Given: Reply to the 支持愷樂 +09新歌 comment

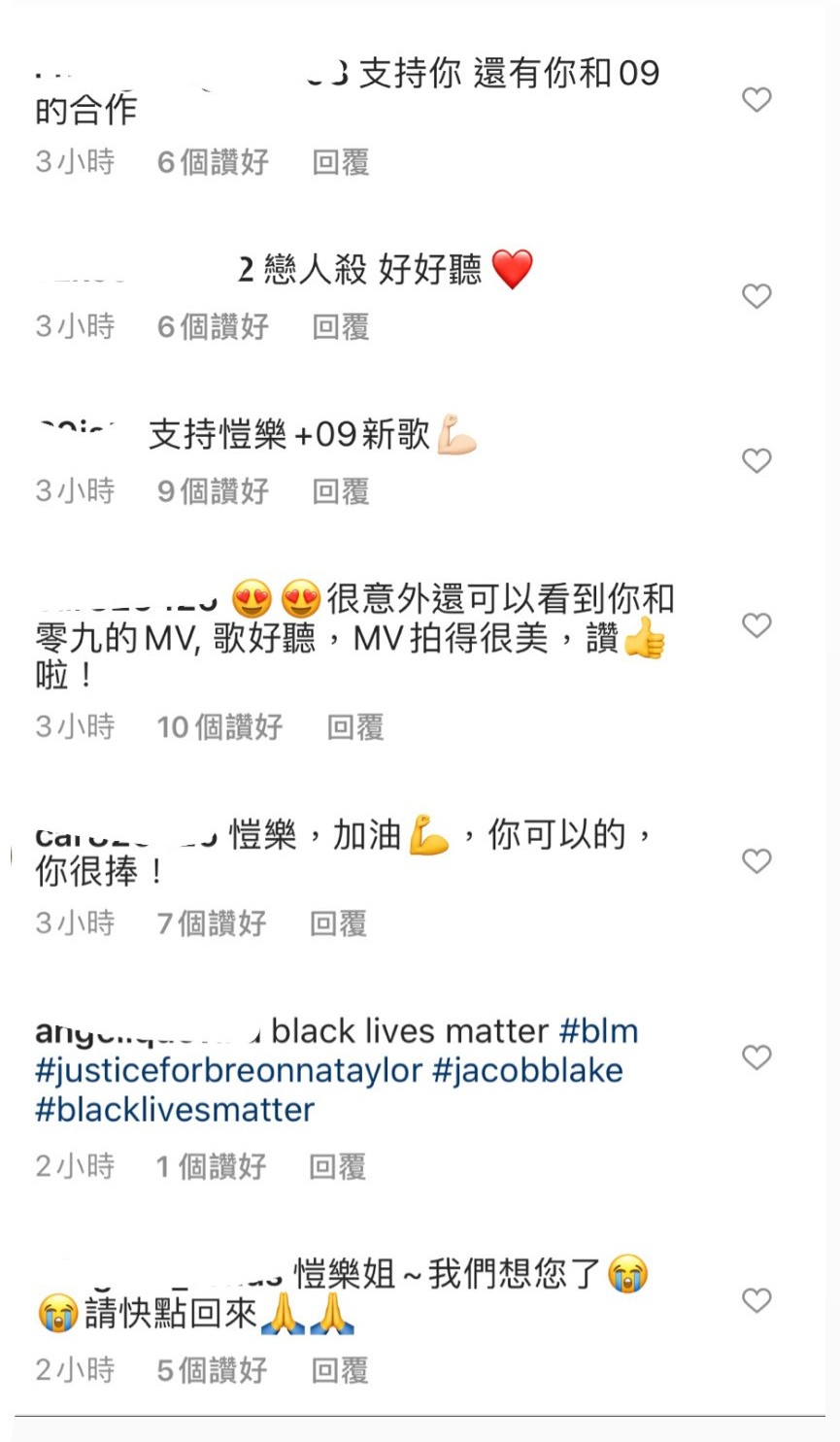Looking at the screenshot, I should pos(340,491).
